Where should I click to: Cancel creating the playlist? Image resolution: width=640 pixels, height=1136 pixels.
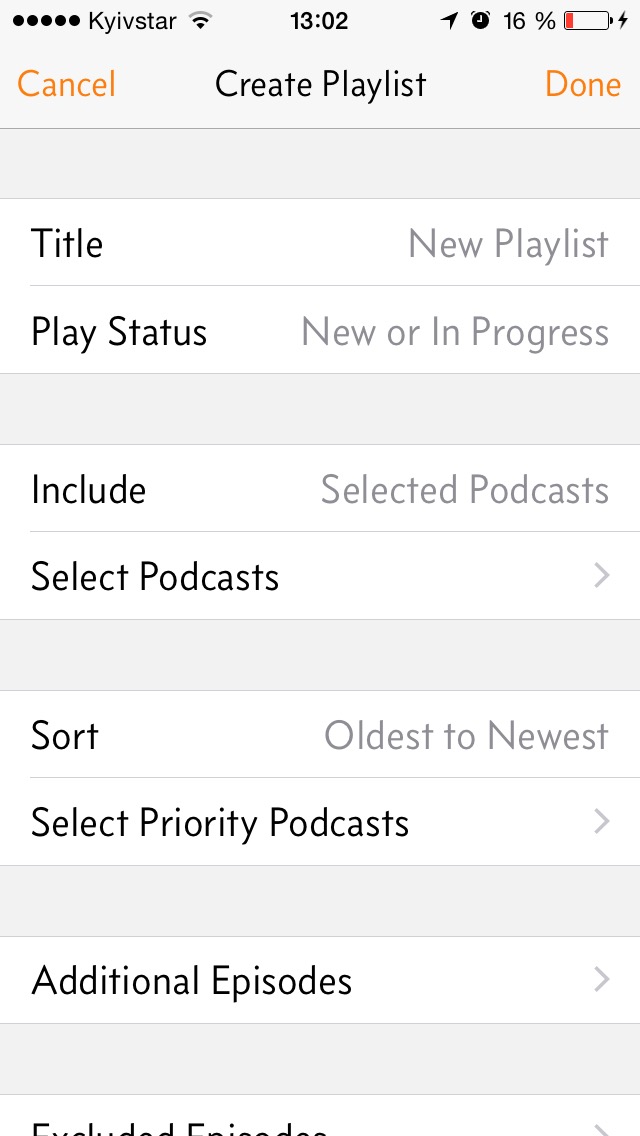[x=66, y=85]
